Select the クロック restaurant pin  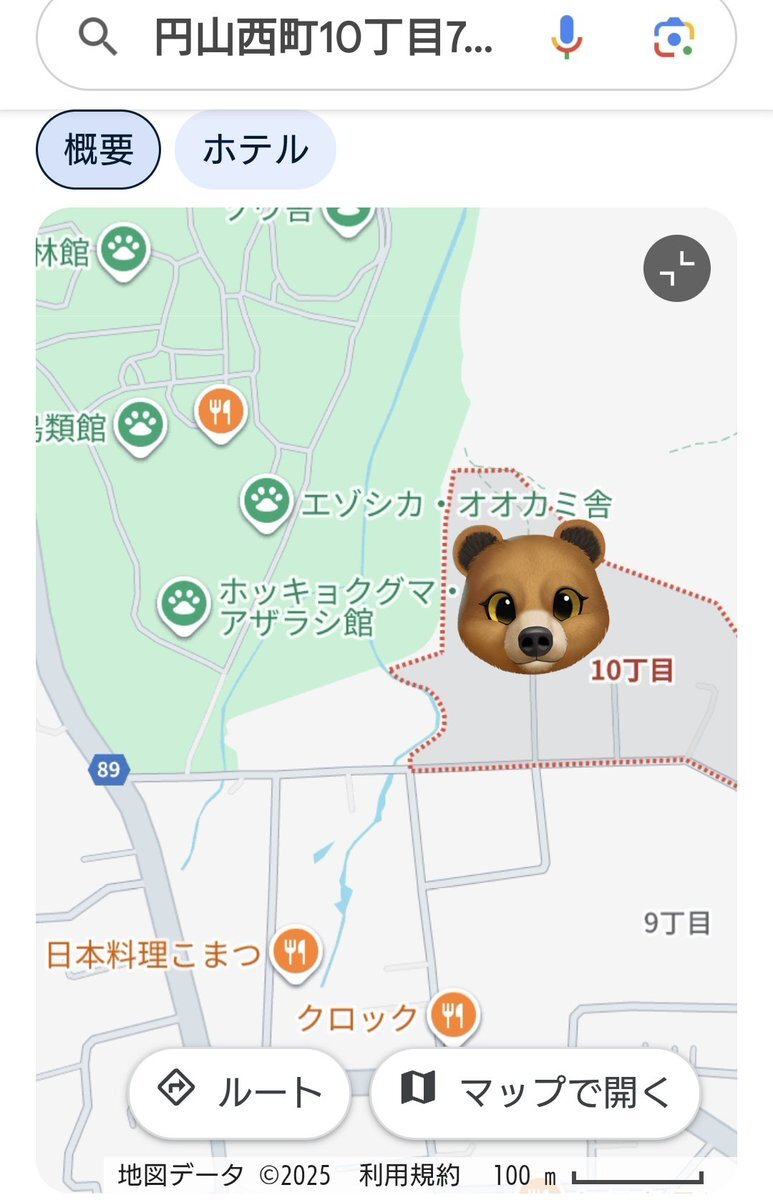click(453, 1014)
